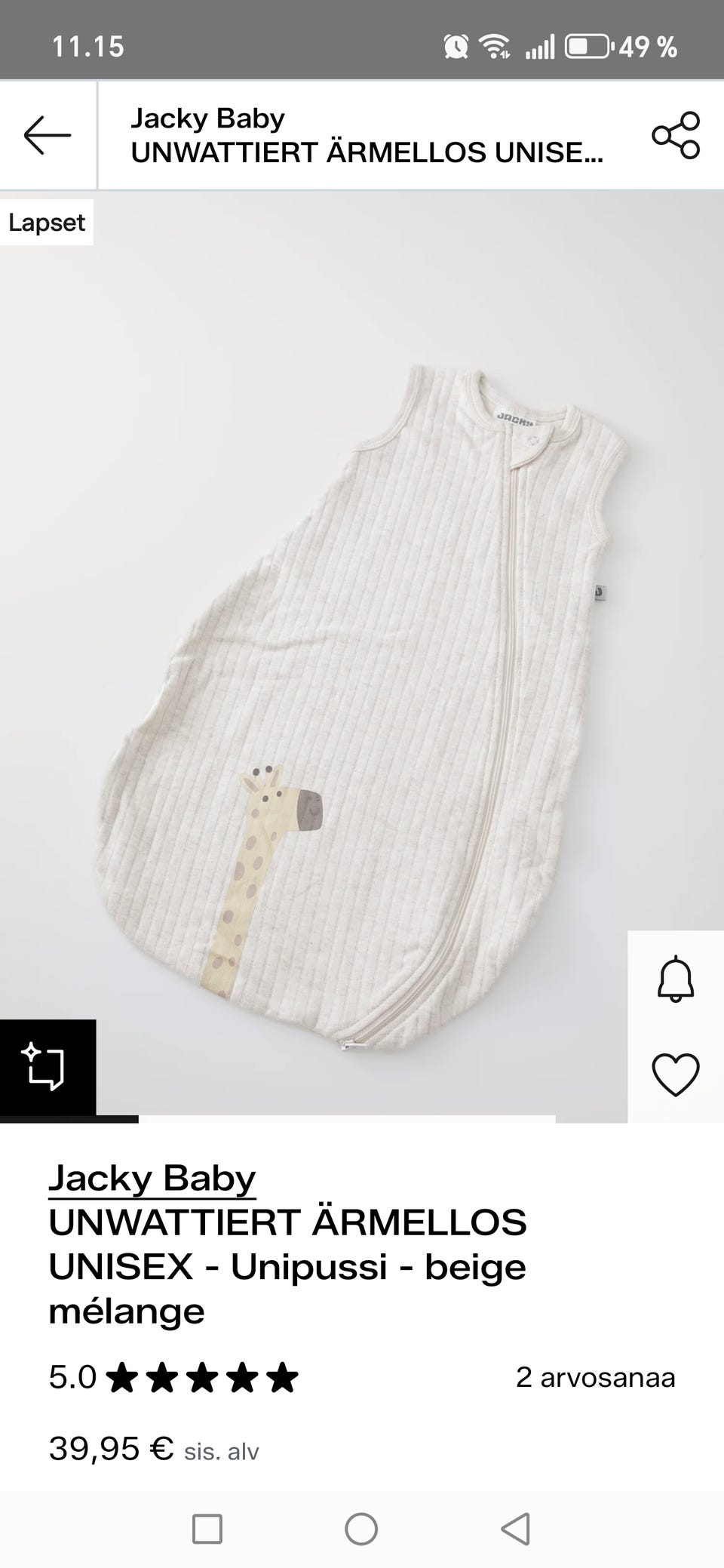The height and width of the screenshot is (1568, 724).
Task: Go back using the header arrow
Action: pyautogui.click(x=48, y=136)
